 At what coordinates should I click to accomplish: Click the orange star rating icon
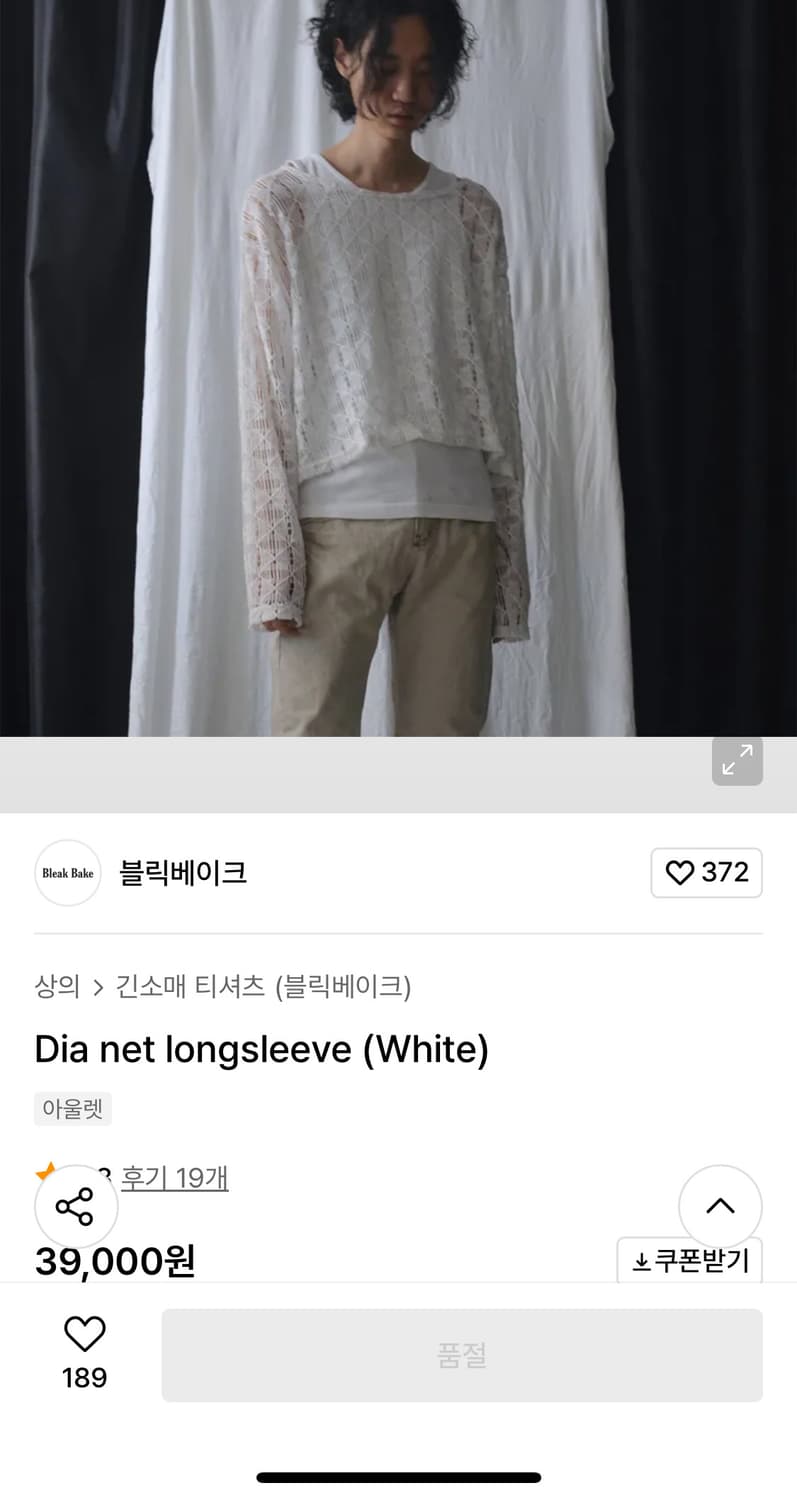click(x=43, y=1170)
